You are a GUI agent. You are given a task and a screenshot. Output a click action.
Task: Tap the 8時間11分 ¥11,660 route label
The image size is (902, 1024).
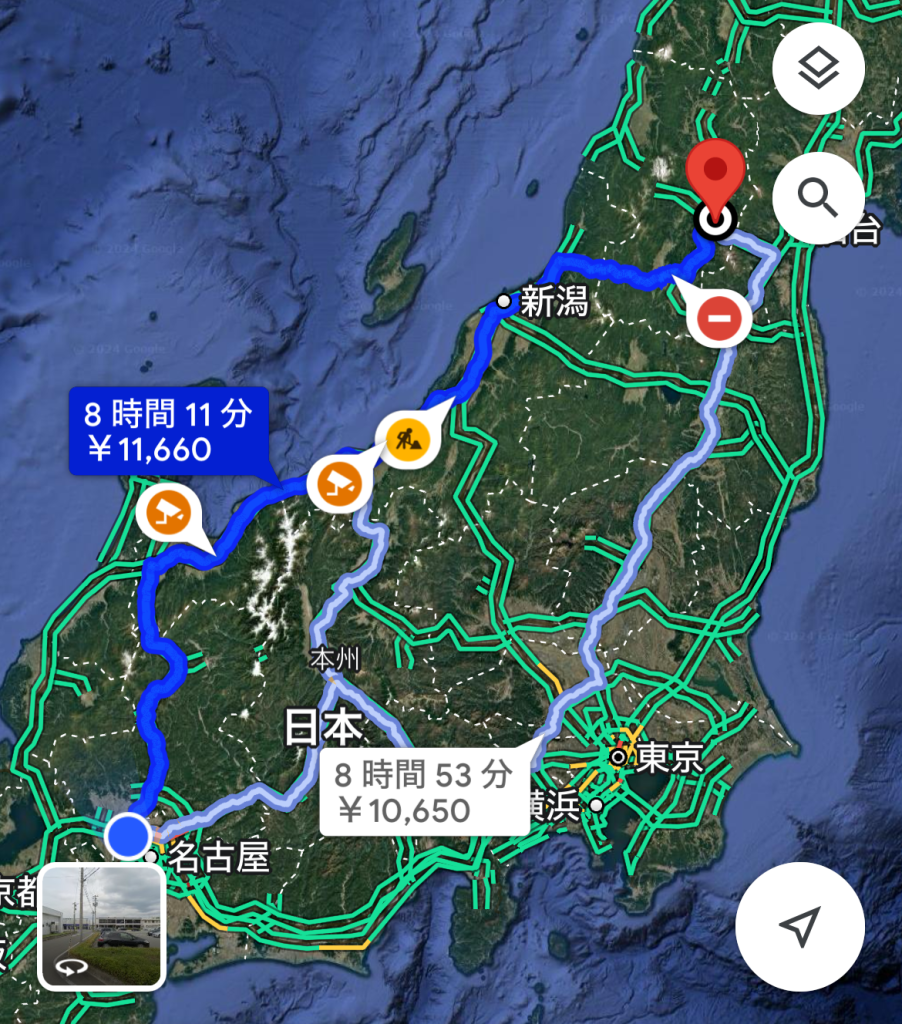pyautogui.click(x=168, y=430)
